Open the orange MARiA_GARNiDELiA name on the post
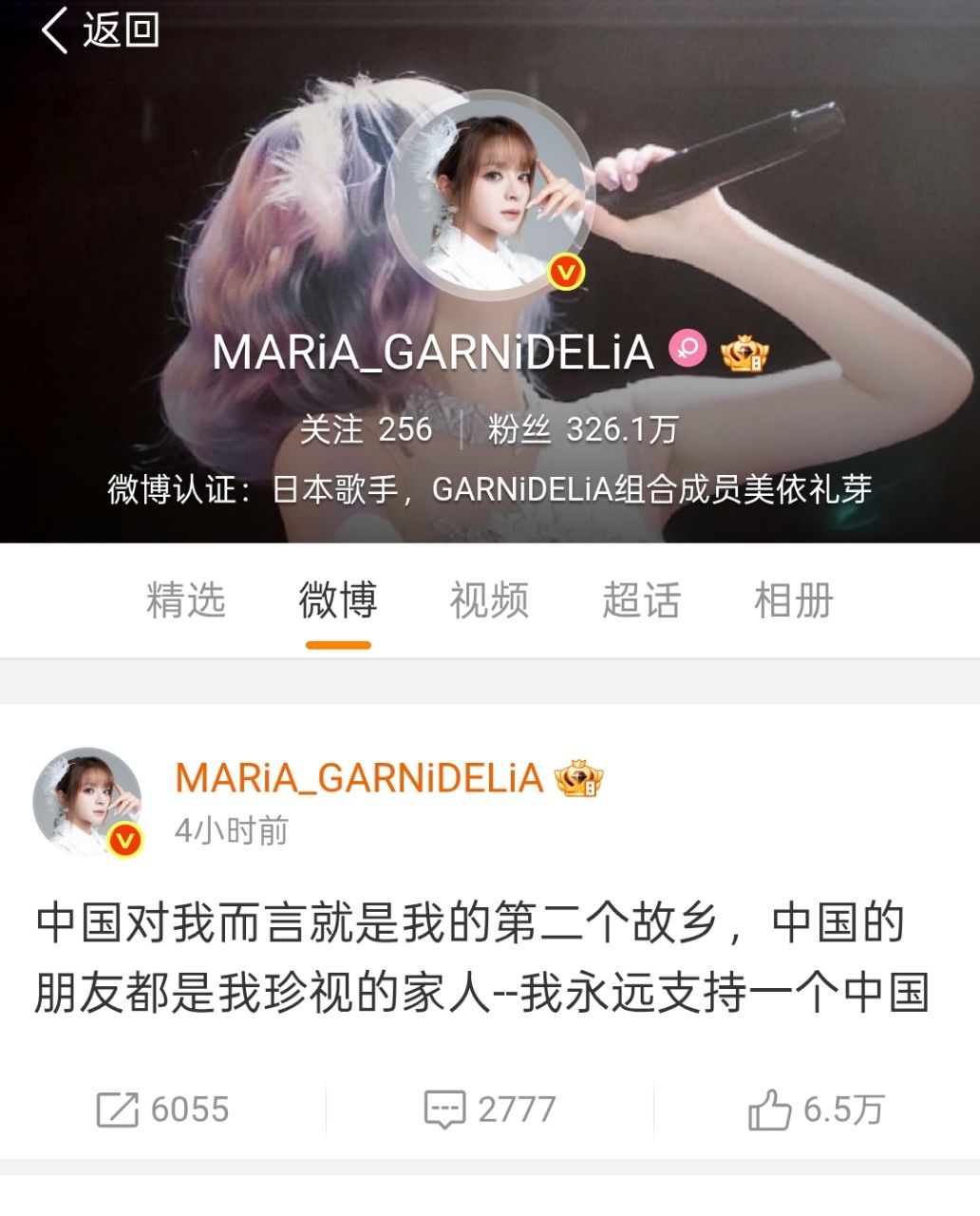This screenshot has width=980, height=1216. [359, 778]
